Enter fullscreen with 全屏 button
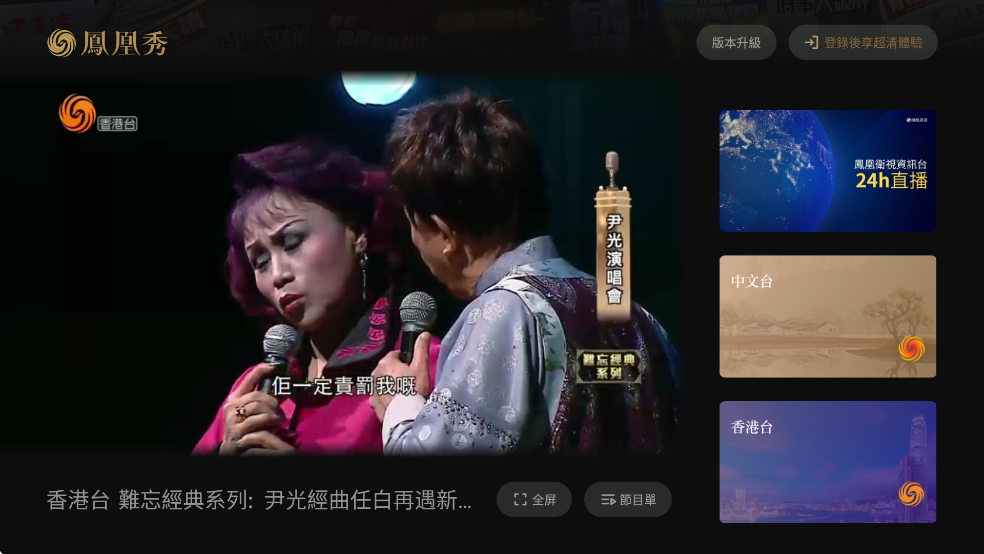Screen dimensions: 984x554 pyautogui.click(x=534, y=499)
